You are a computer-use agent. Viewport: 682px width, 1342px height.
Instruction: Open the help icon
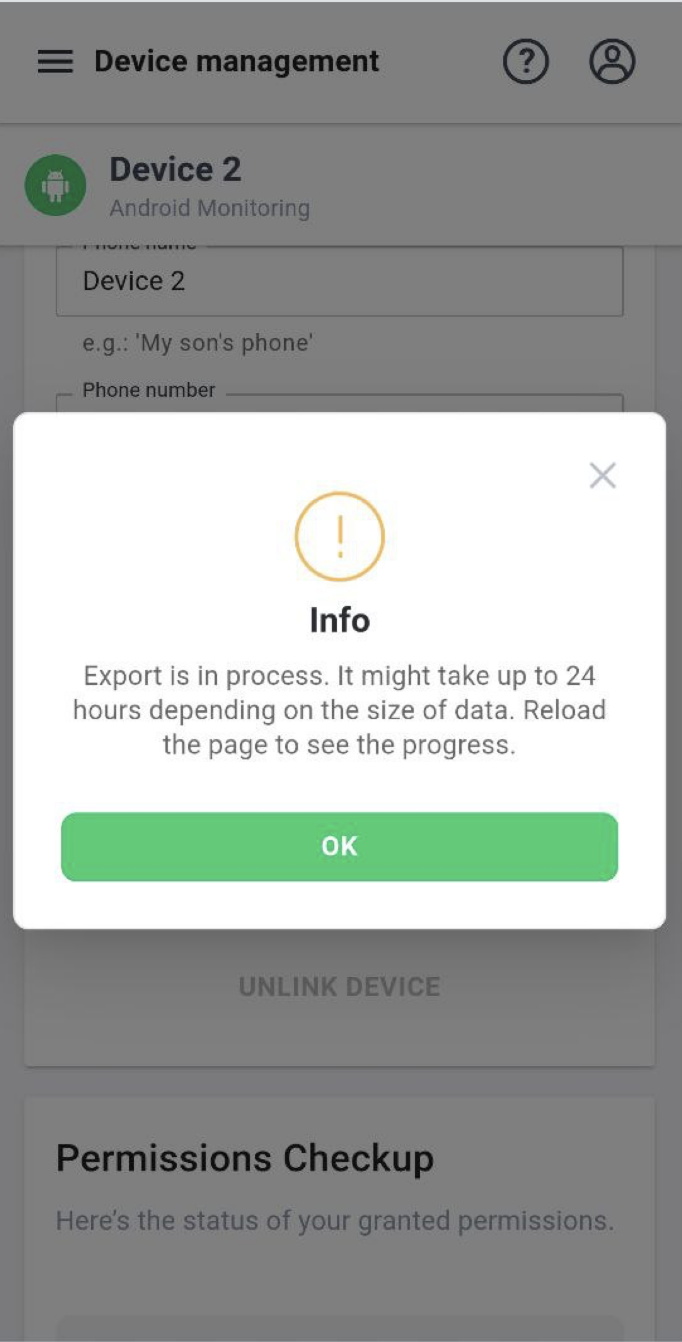(525, 62)
